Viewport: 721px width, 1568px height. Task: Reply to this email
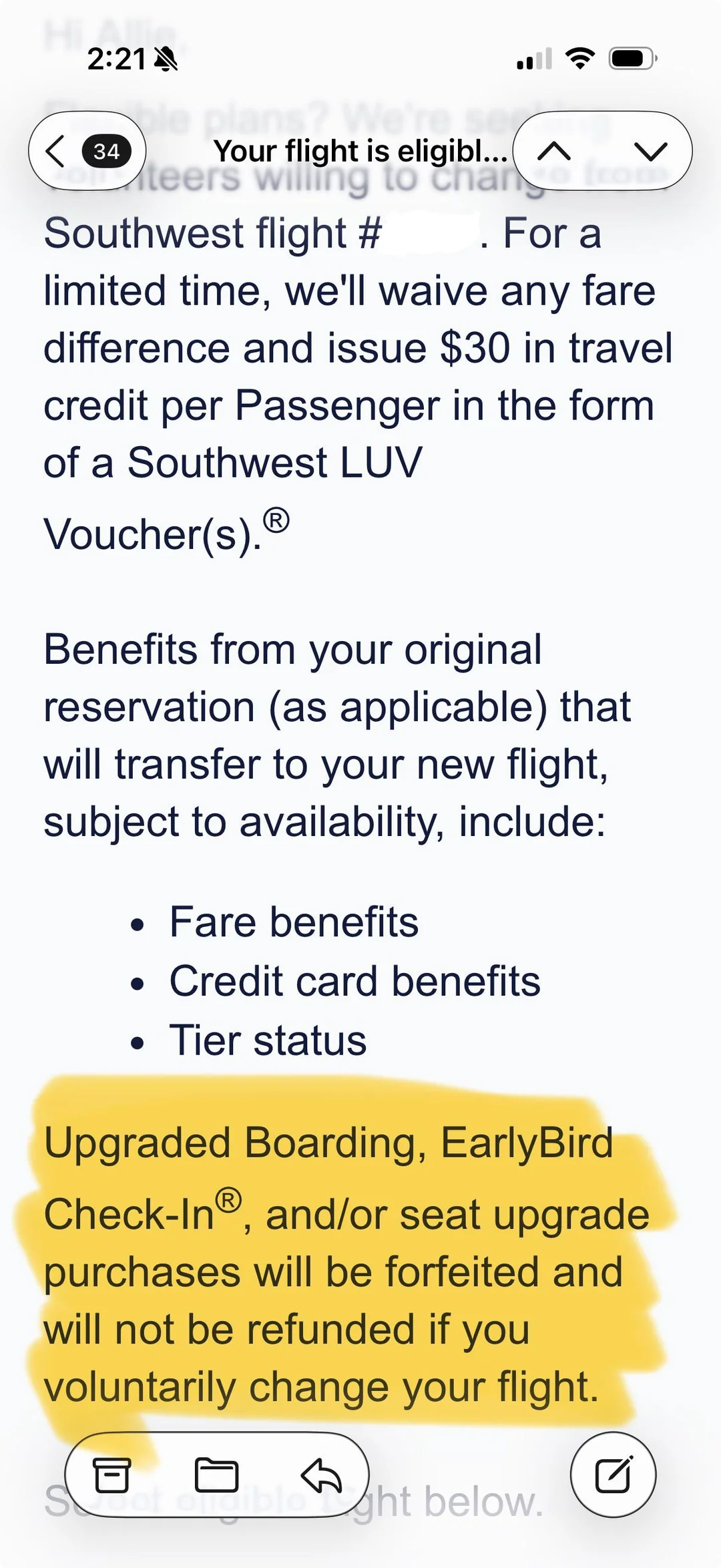321,1475
